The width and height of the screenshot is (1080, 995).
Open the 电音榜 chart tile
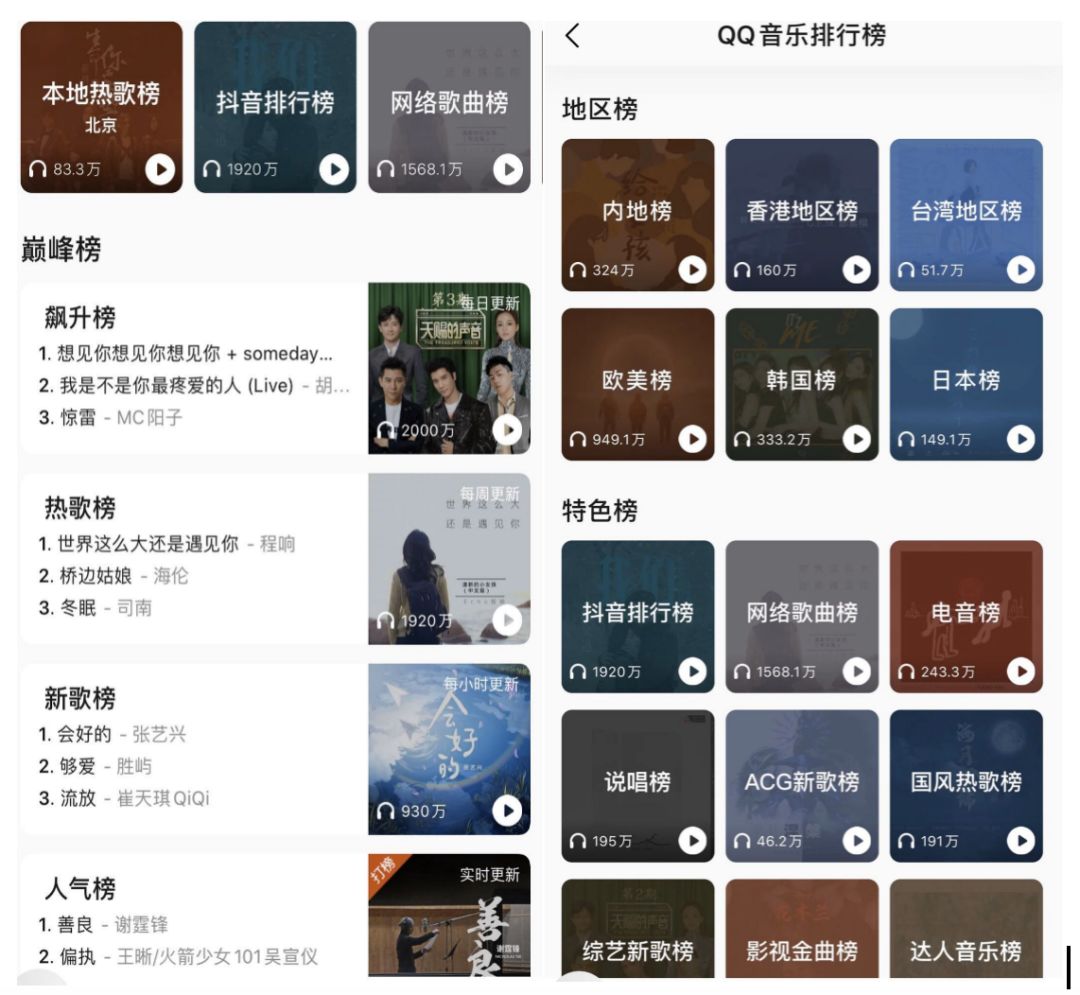coord(965,612)
